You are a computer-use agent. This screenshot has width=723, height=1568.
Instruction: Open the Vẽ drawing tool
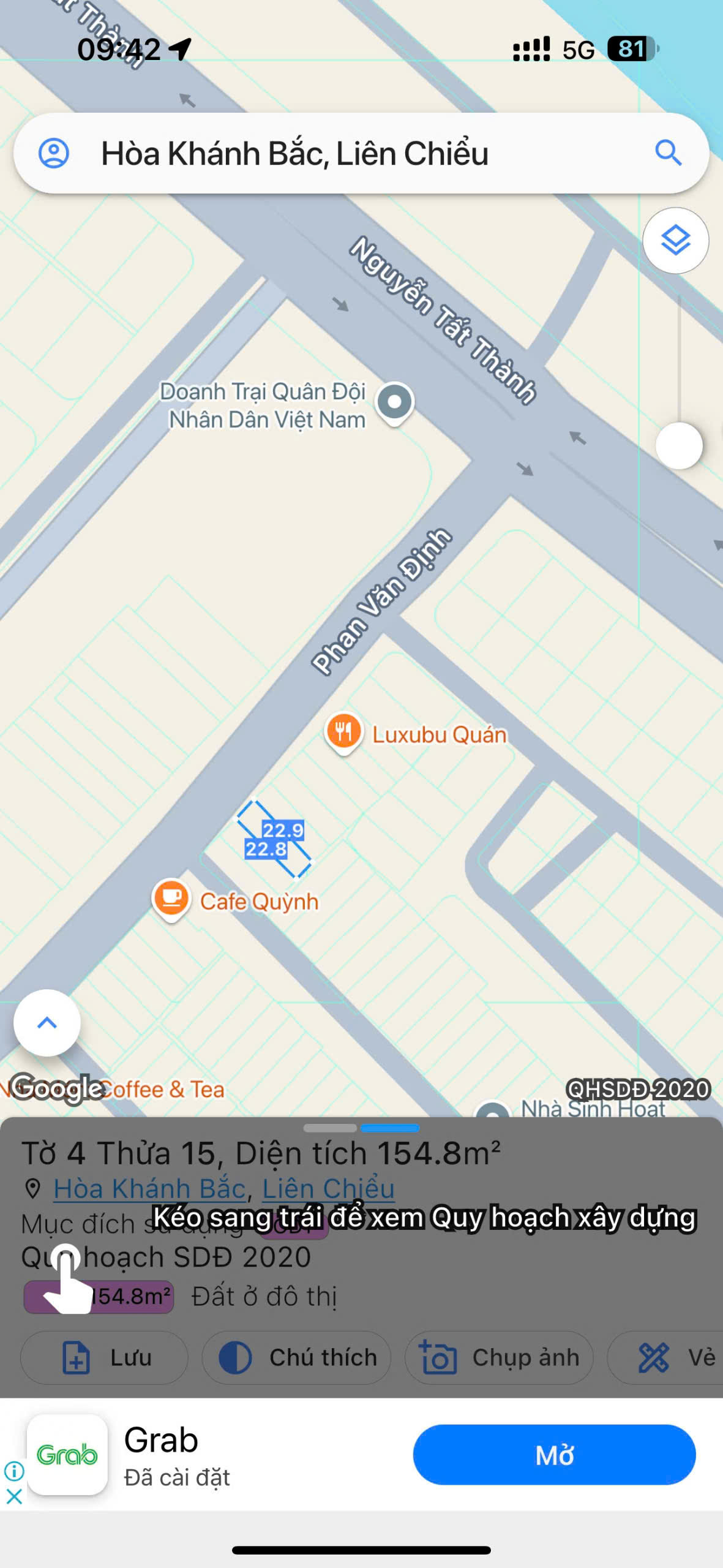667,1357
